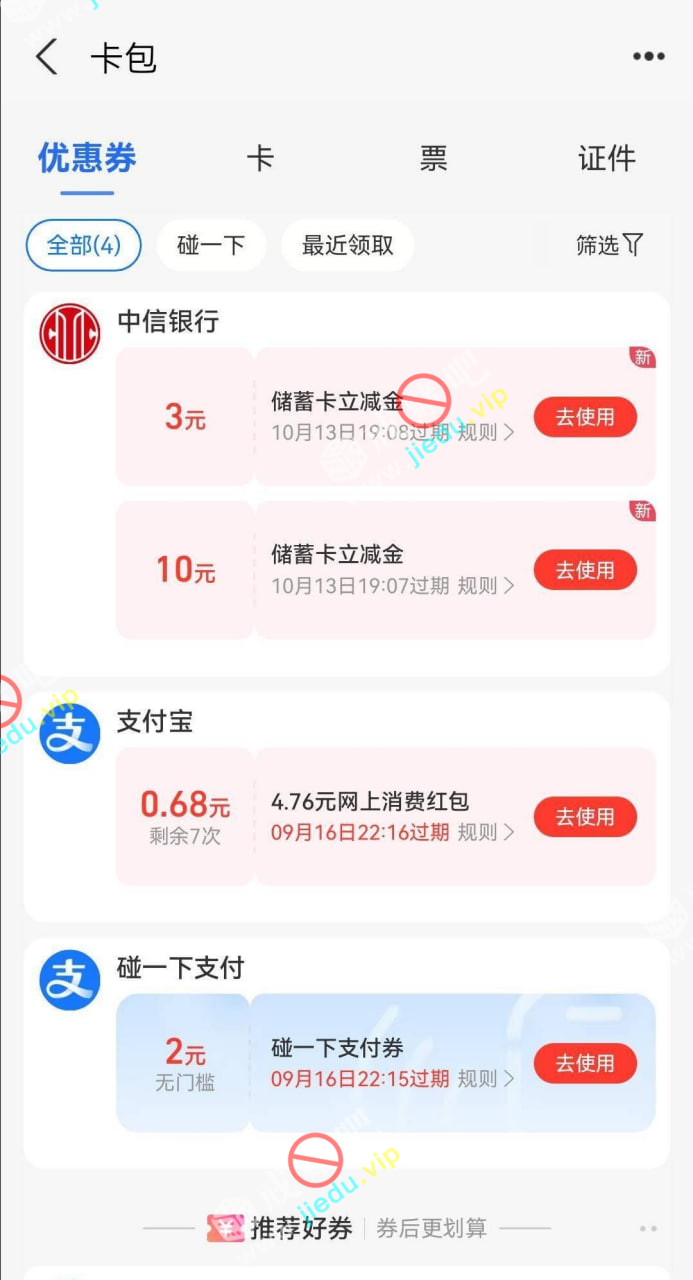
Task: Open the 筛选 filter options
Action: (608, 245)
